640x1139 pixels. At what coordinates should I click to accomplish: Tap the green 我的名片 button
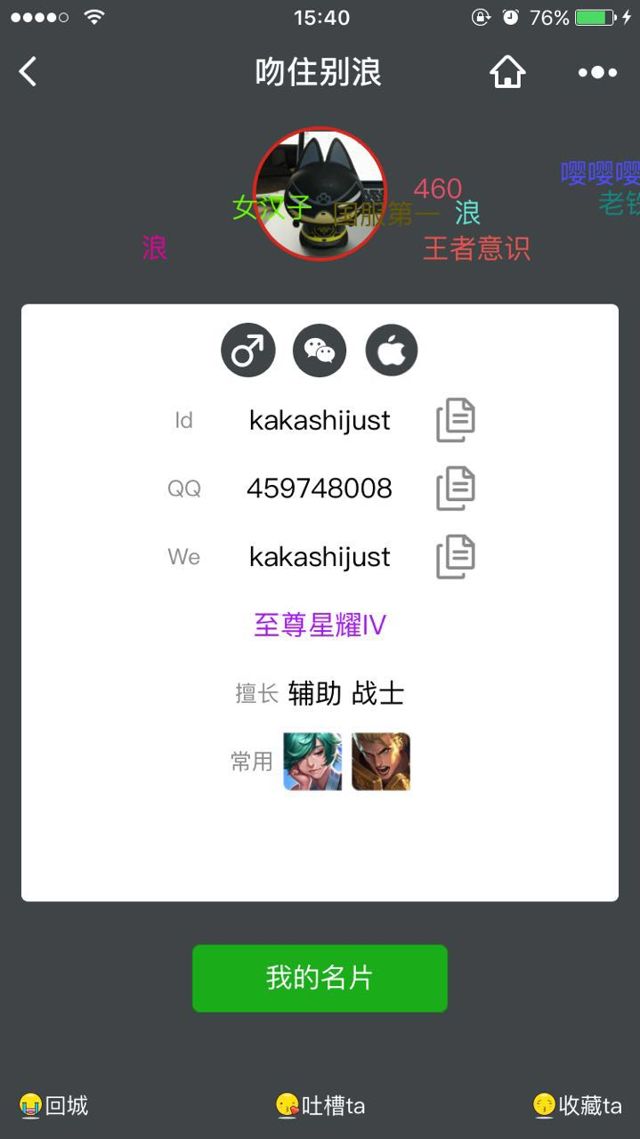(x=320, y=978)
